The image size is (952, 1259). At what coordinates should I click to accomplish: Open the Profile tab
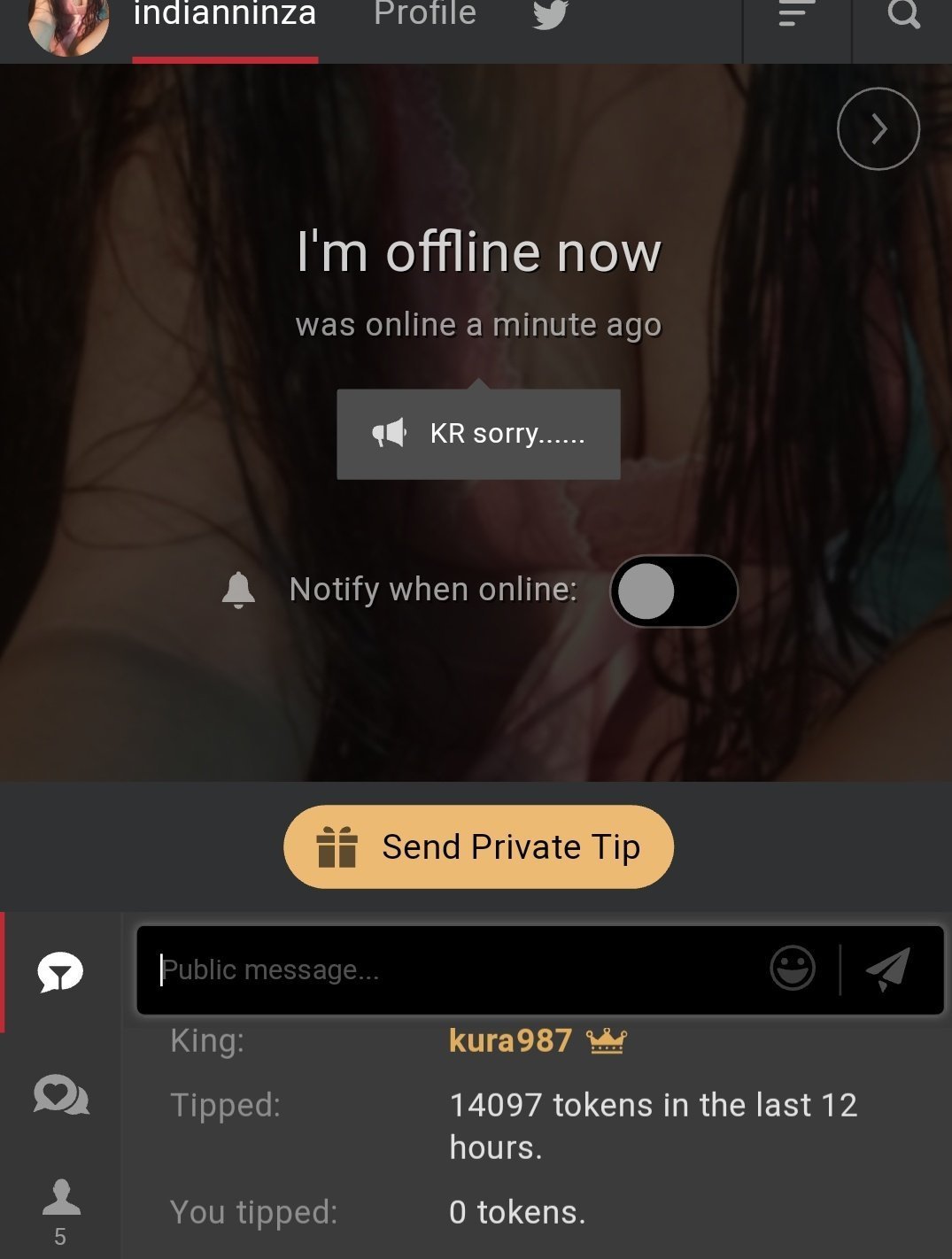(x=424, y=14)
